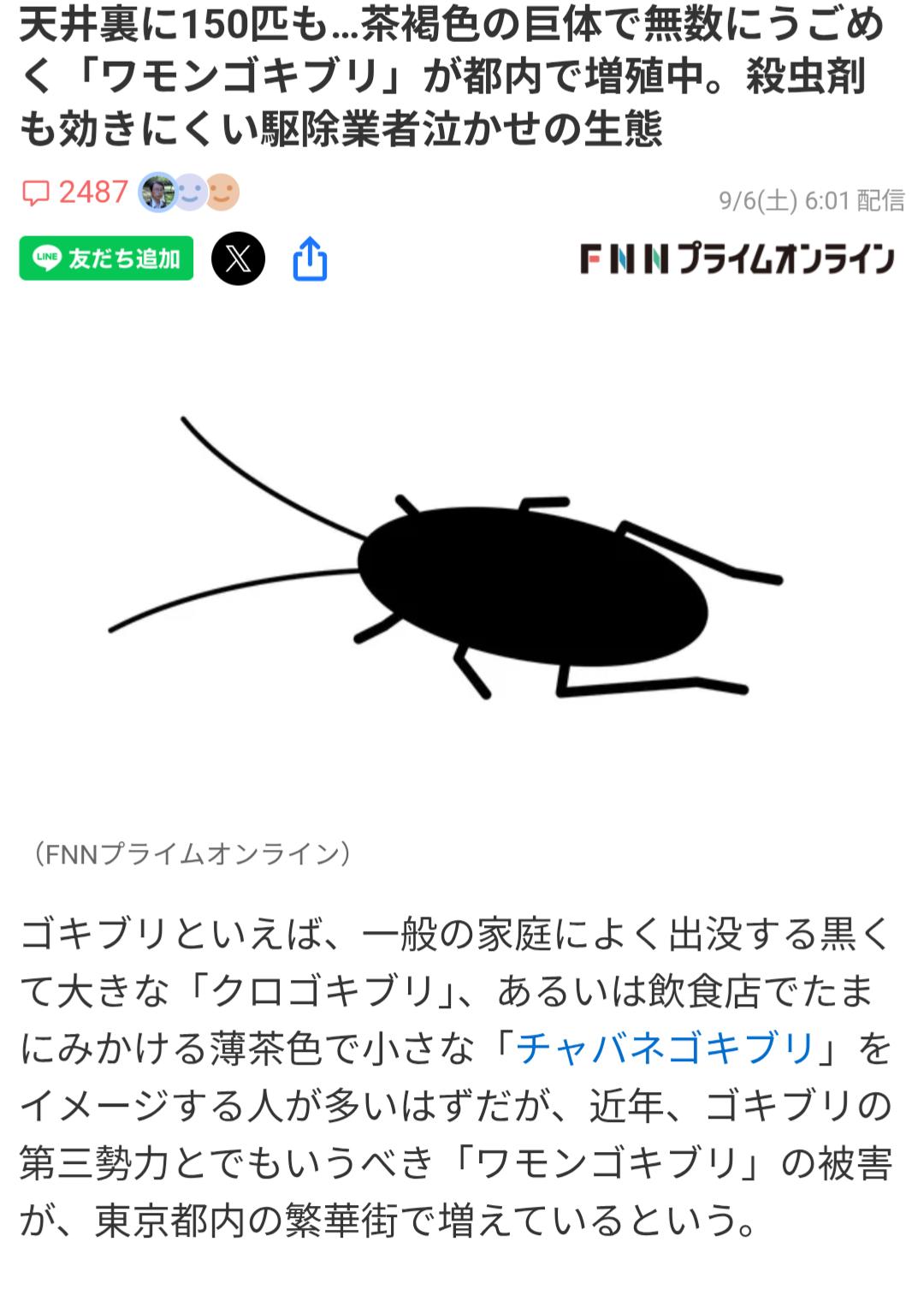Share this article on X
Screen dimensions: 924x1289
[238, 258]
